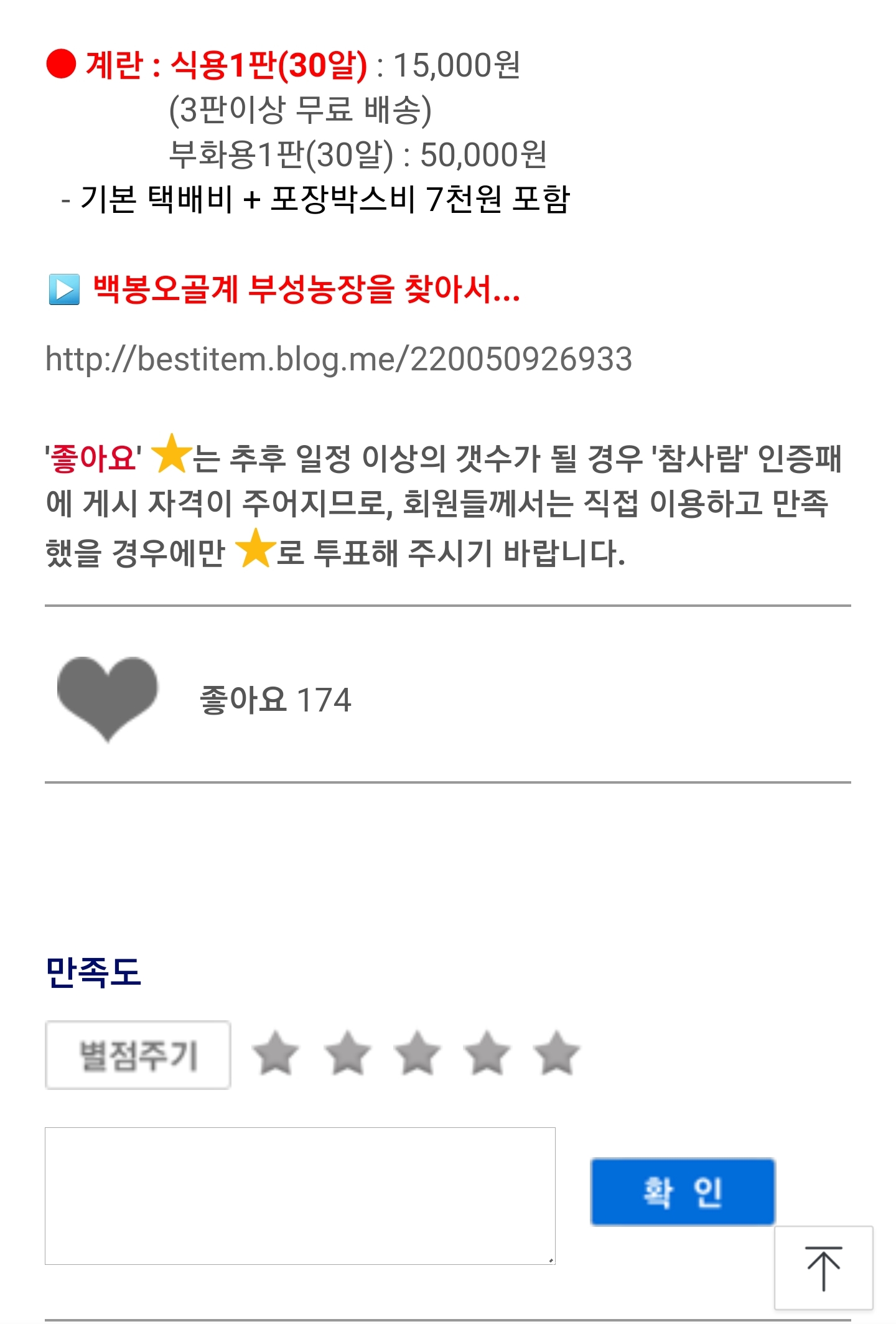Submit review with the 확인 button
The width and height of the screenshot is (896, 1324).
click(x=683, y=1191)
